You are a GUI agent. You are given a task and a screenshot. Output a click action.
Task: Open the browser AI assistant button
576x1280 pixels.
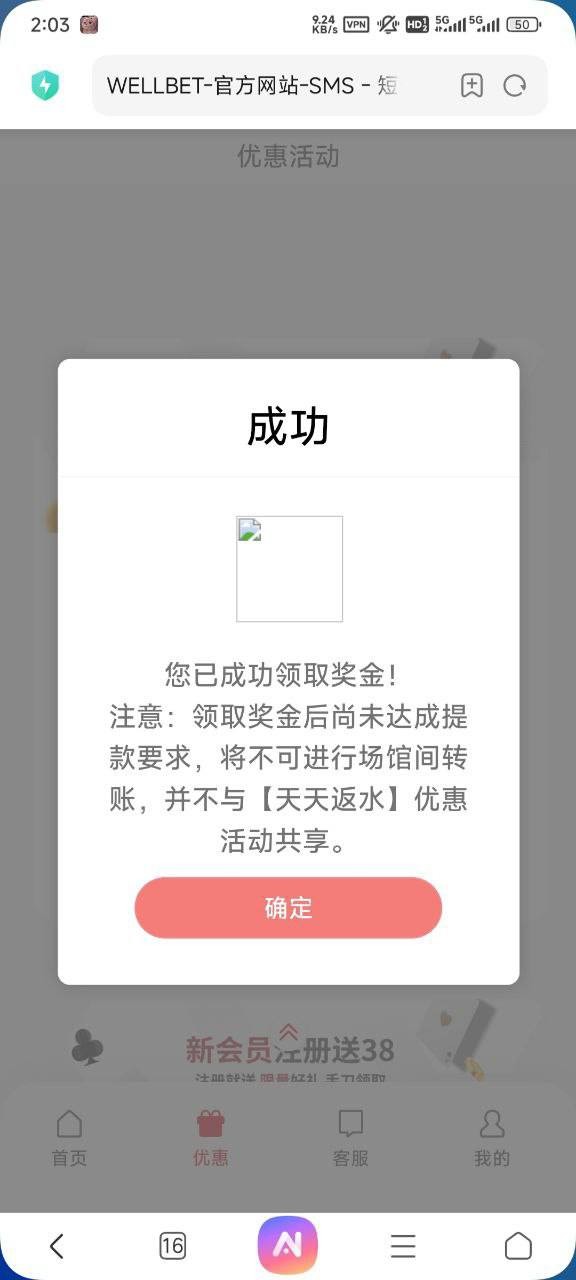[x=288, y=1245]
